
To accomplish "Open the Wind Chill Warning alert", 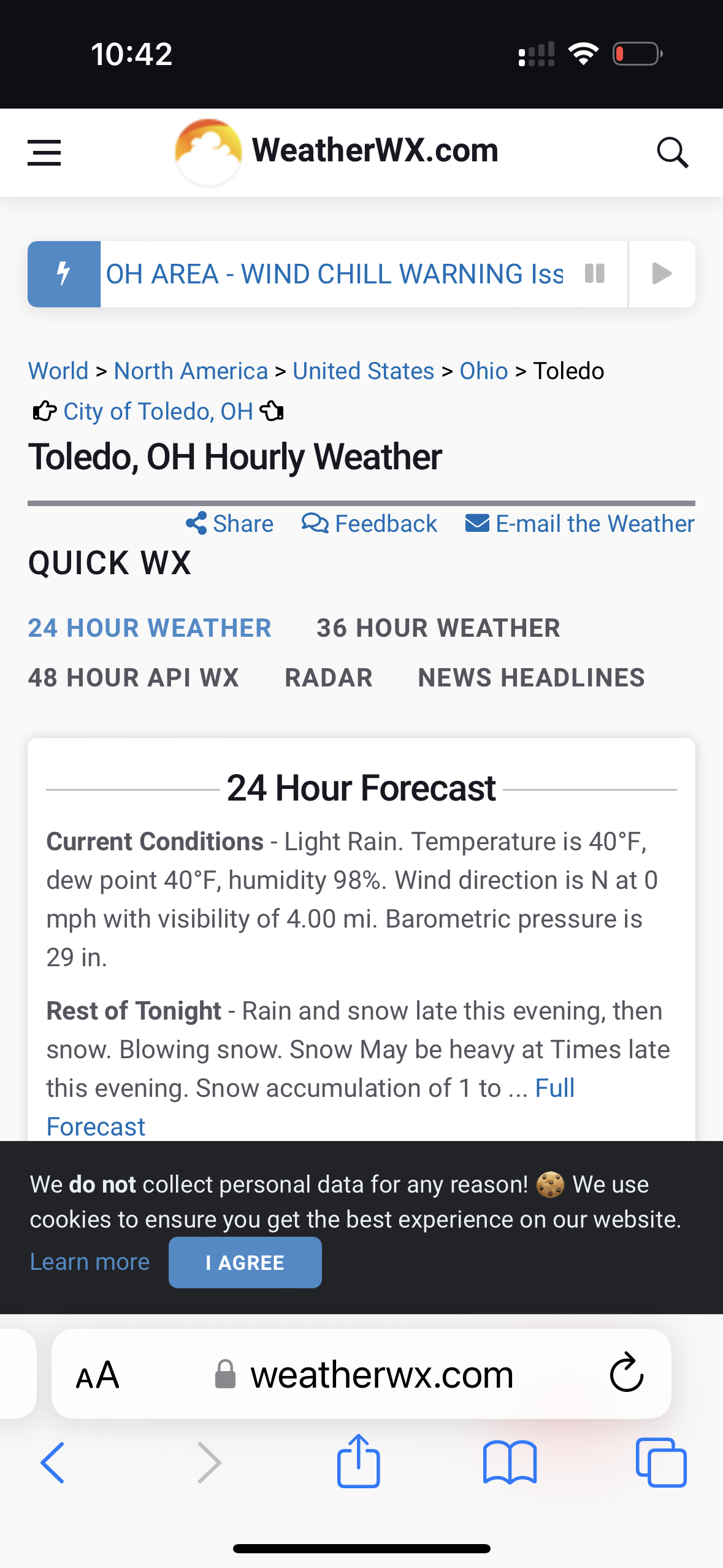I will [x=334, y=274].
